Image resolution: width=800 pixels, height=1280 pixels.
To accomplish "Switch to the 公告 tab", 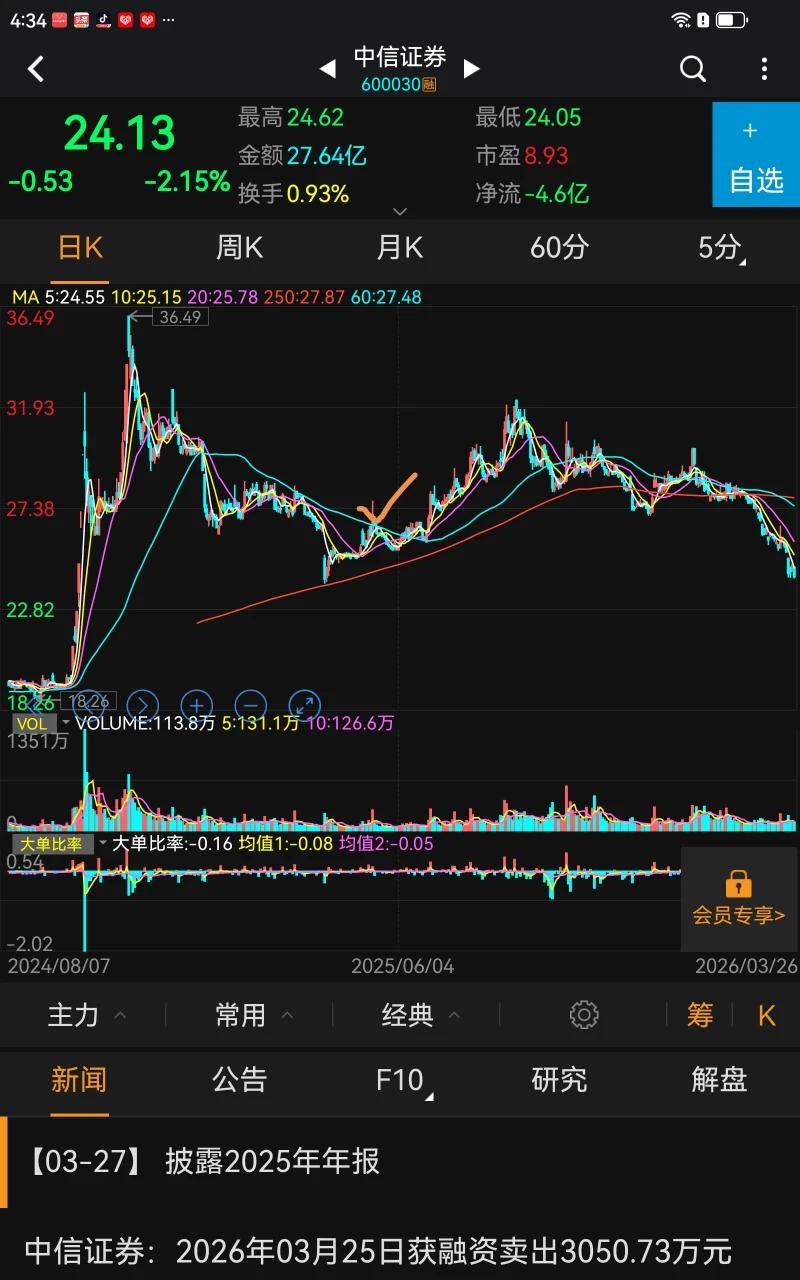I will tap(239, 1081).
